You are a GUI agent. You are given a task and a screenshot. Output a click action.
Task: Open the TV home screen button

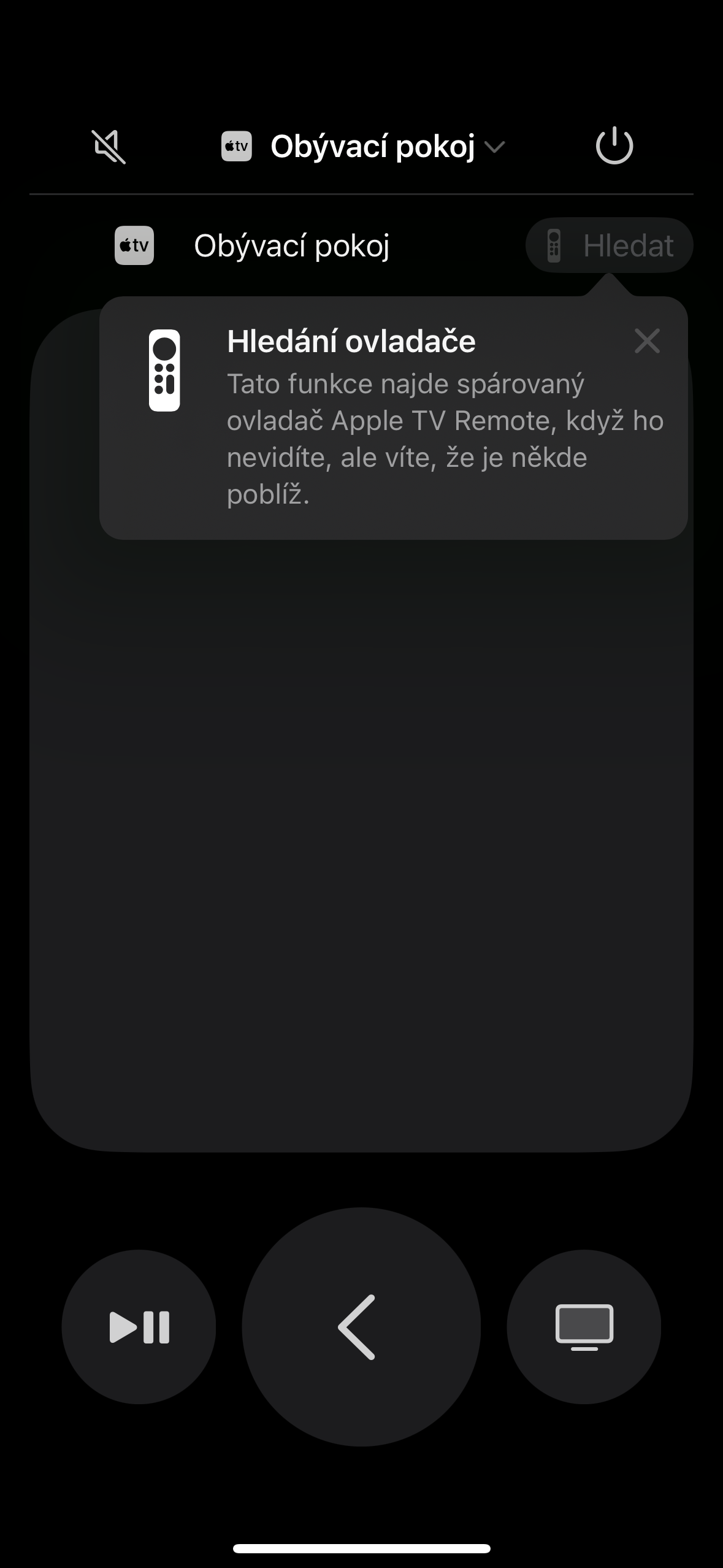click(583, 1327)
